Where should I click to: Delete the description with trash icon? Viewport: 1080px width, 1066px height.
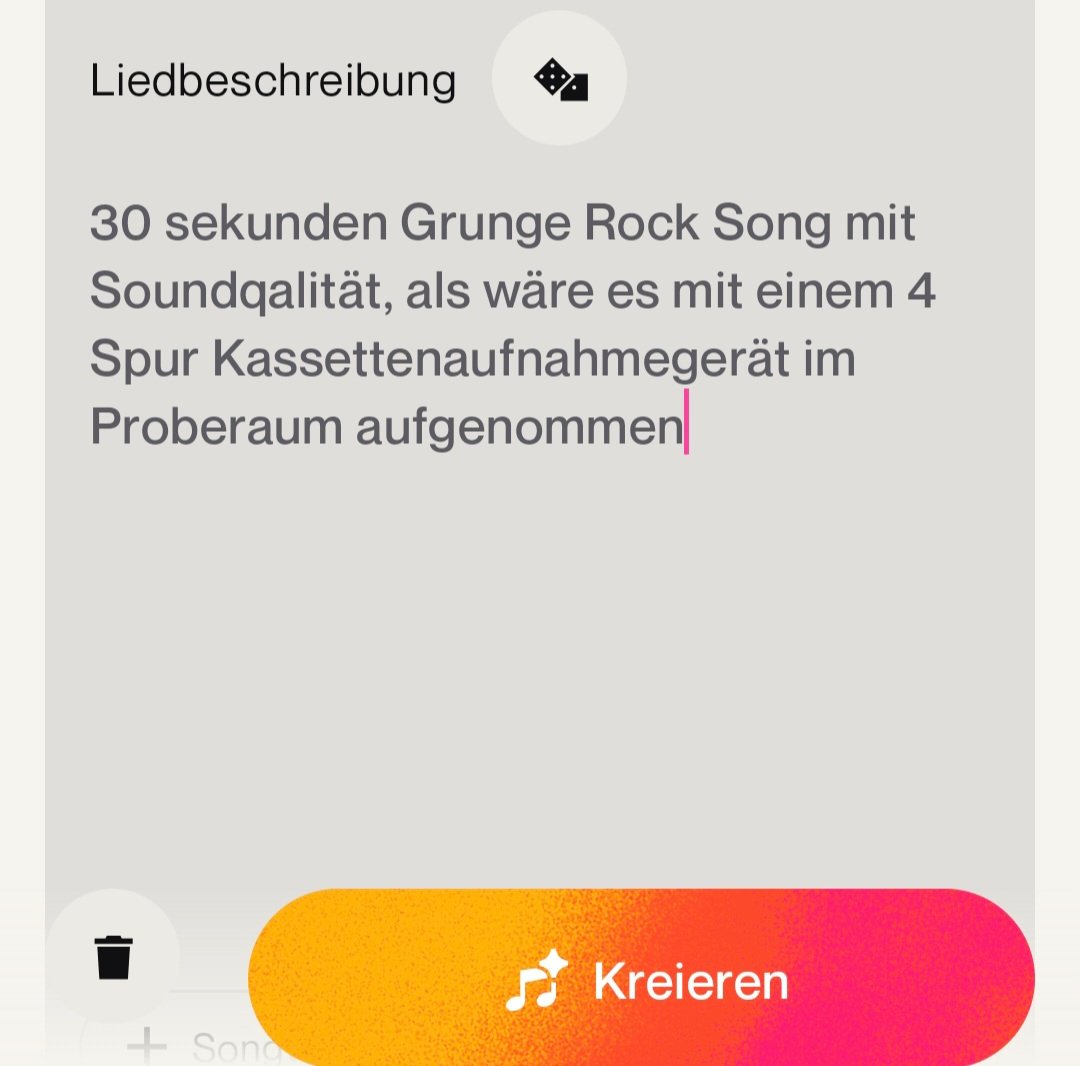tap(113, 957)
